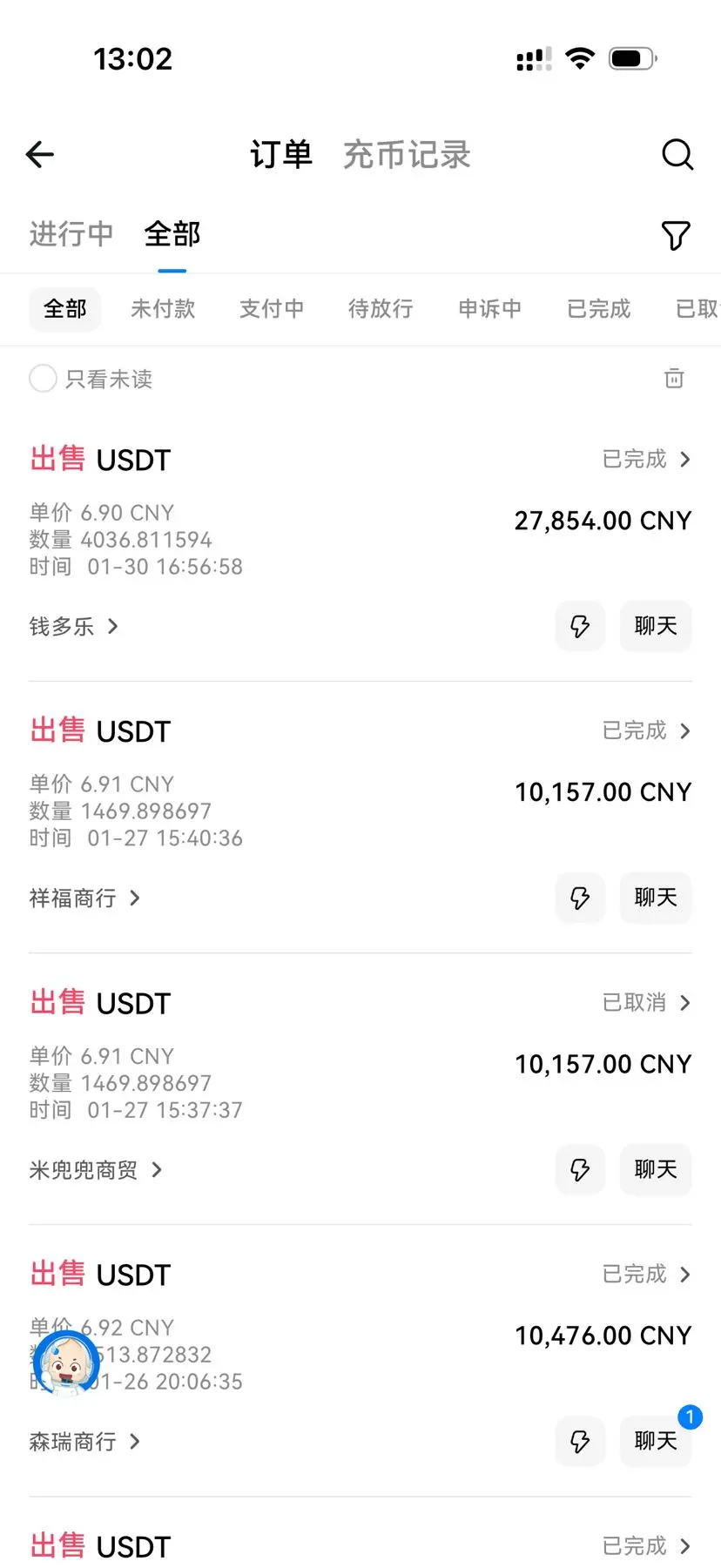This screenshot has width=721, height=1568.
Task: Select the 未付款 filter chip
Action: click(x=163, y=309)
